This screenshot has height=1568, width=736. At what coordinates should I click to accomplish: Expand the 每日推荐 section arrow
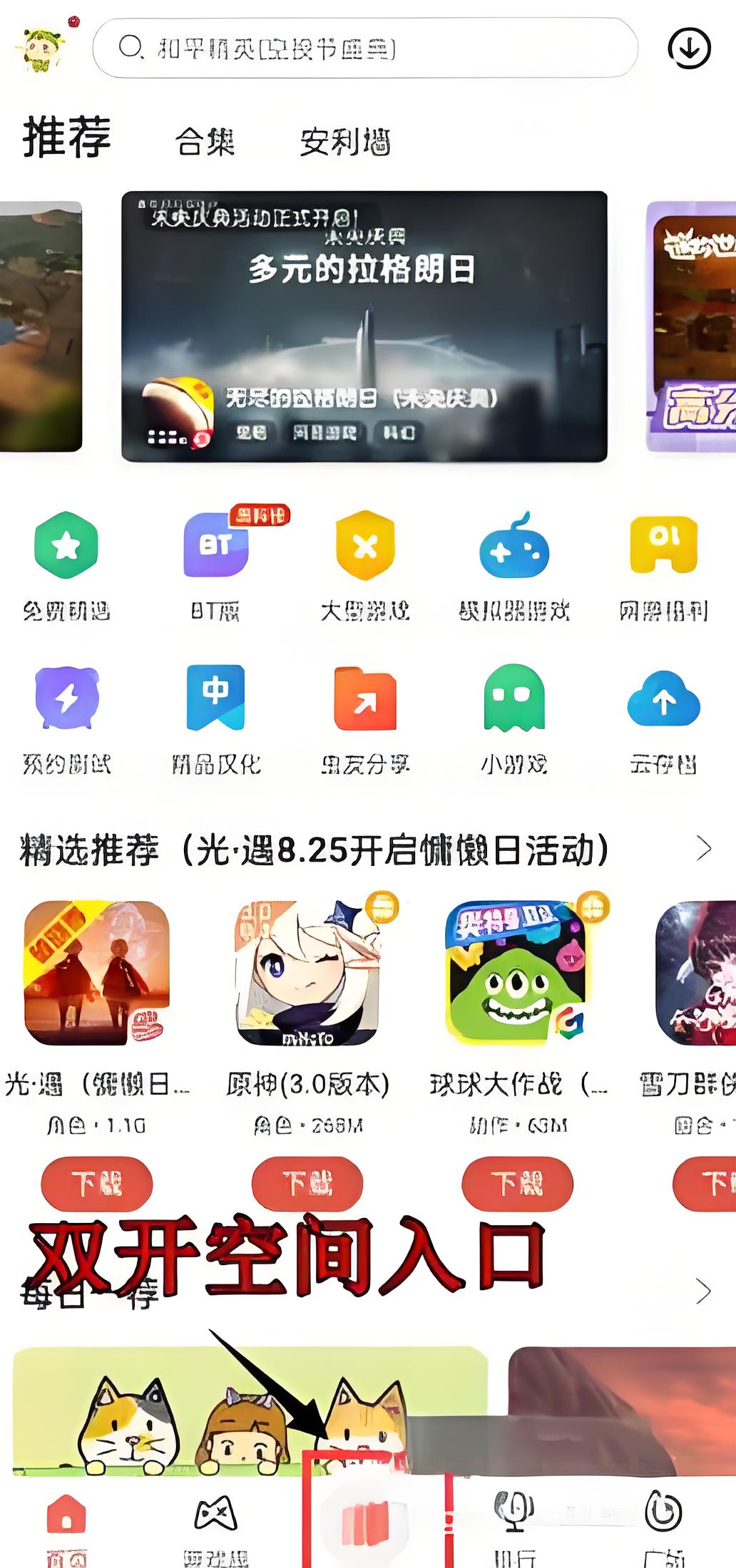pos(703,1290)
